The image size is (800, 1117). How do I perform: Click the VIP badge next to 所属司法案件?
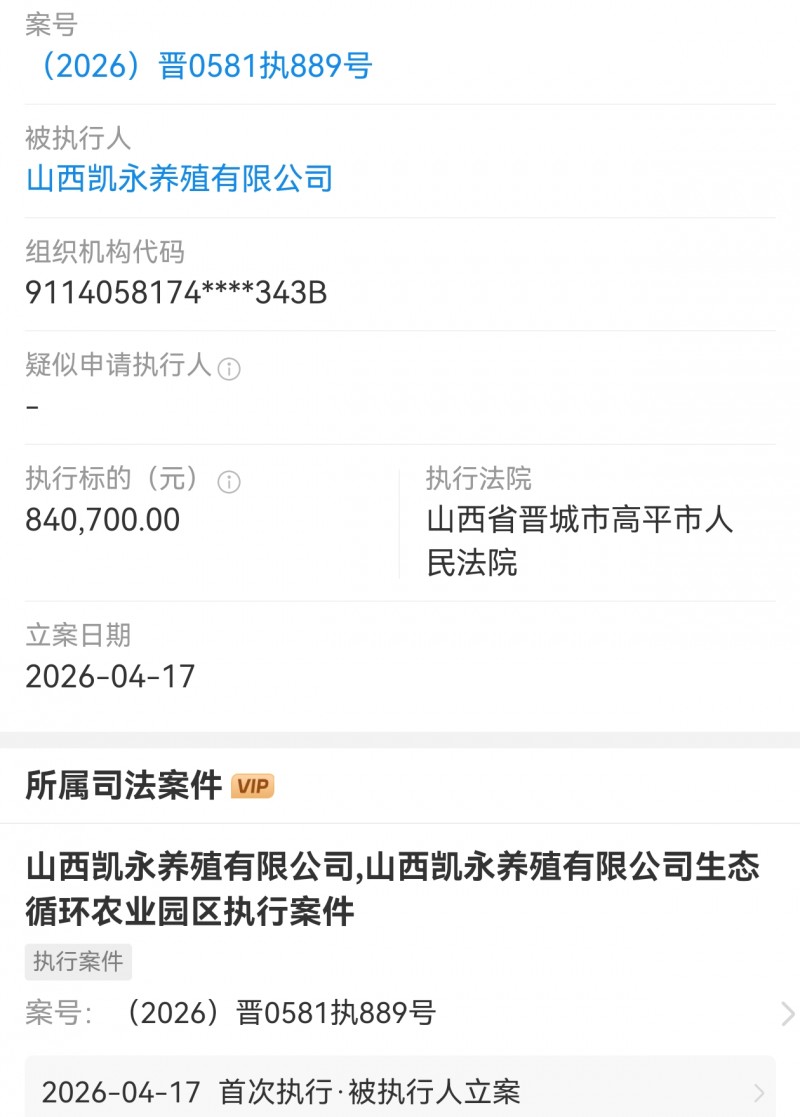(x=253, y=787)
